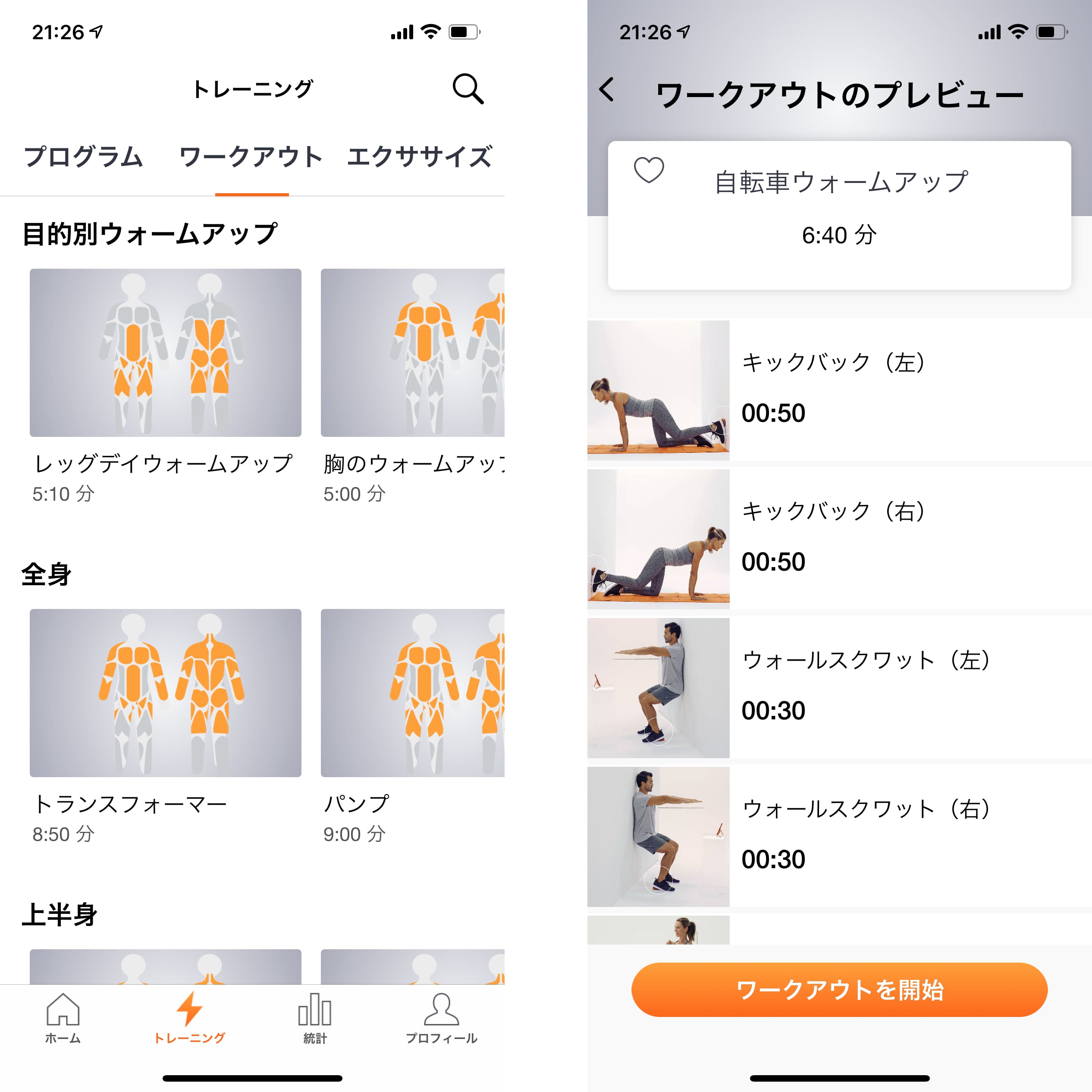Switch to the エクササイズ tab
This screenshot has height=1092, width=1092.
tap(419, 157)
